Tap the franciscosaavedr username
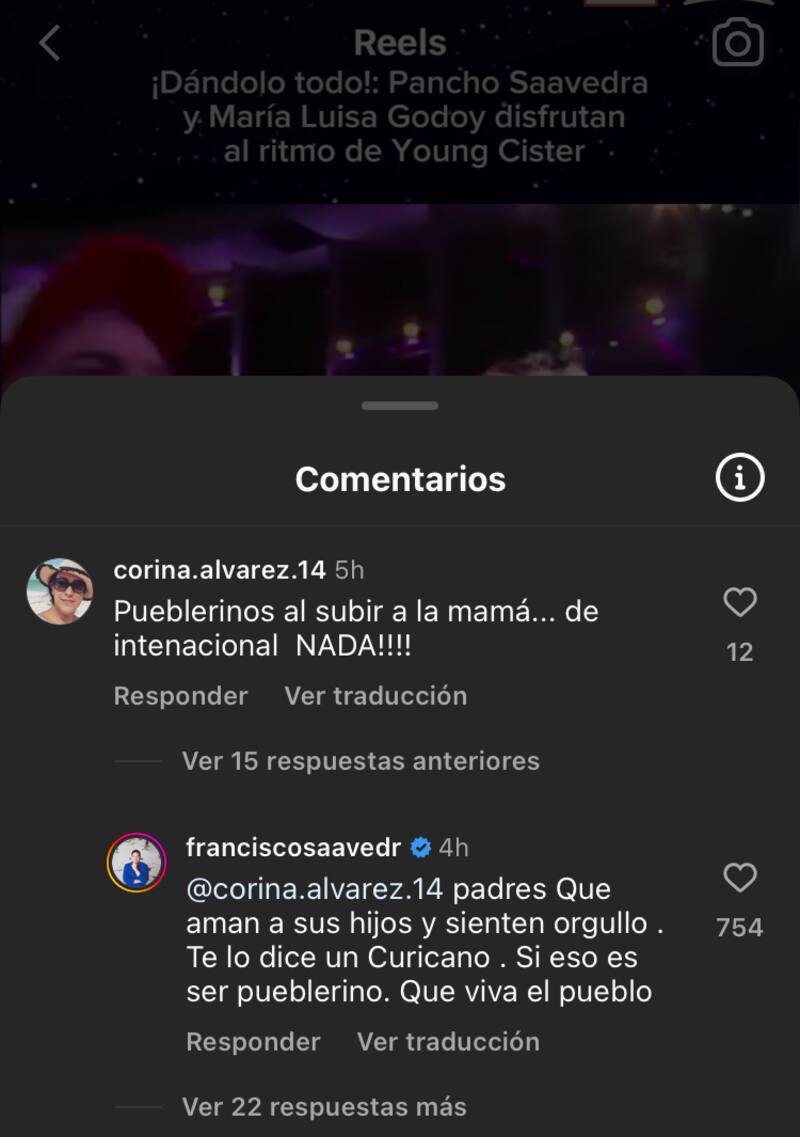The image size is (800, 1137). 293,848
